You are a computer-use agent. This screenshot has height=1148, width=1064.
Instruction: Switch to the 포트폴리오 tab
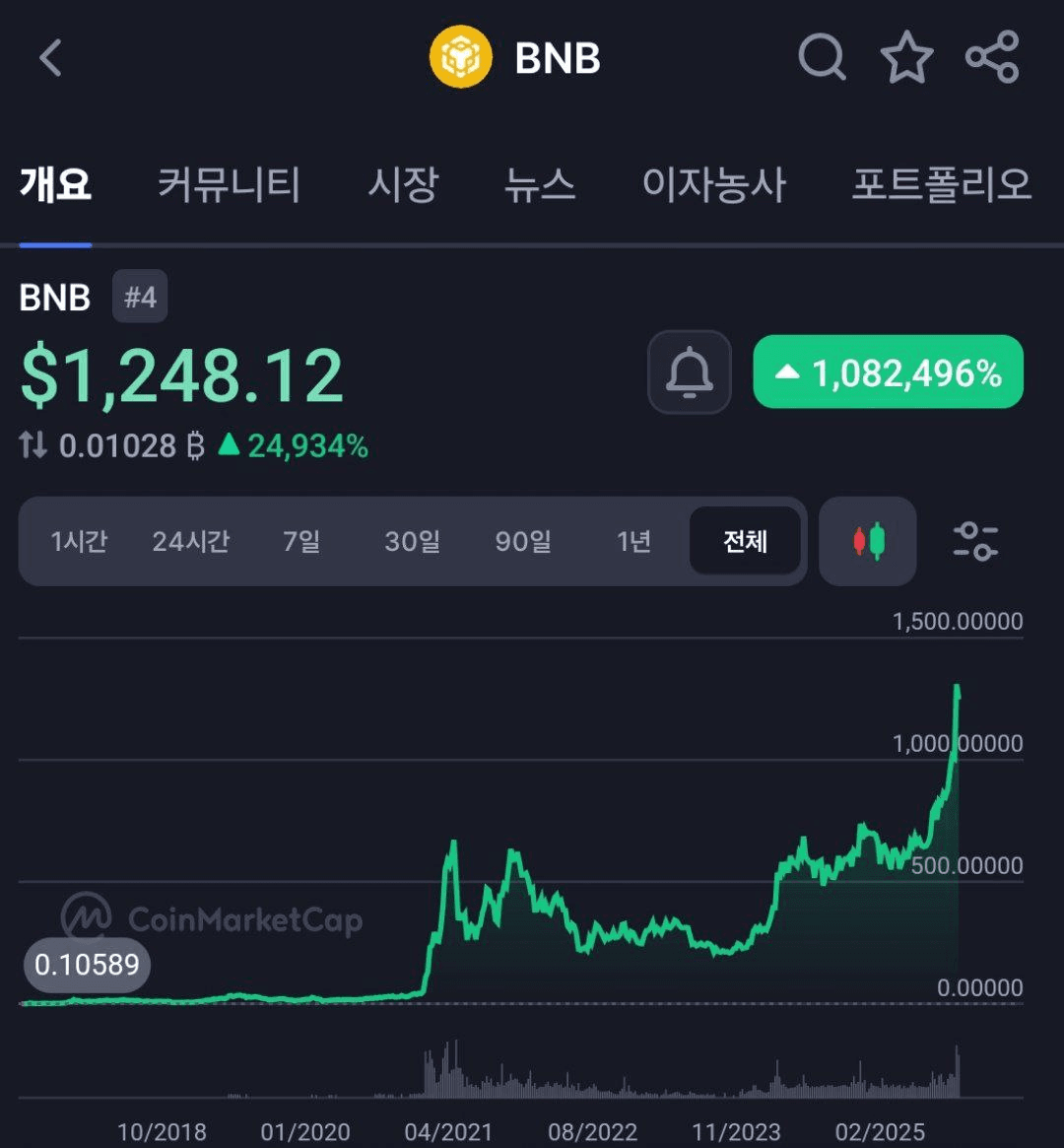pos(941,184)
